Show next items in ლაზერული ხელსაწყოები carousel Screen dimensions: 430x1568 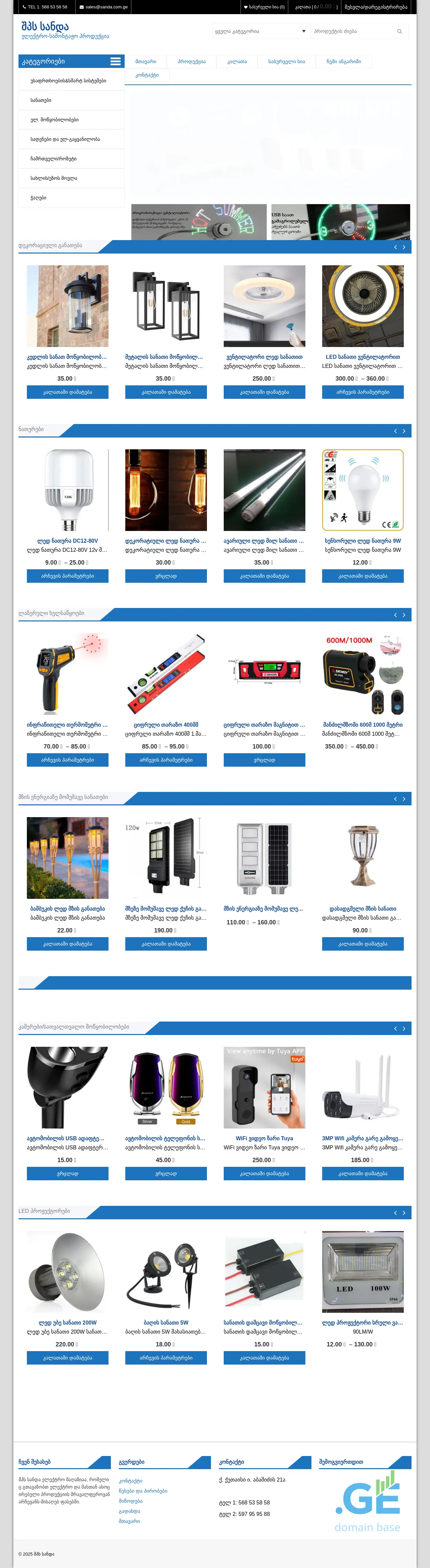tap(404, 615)
